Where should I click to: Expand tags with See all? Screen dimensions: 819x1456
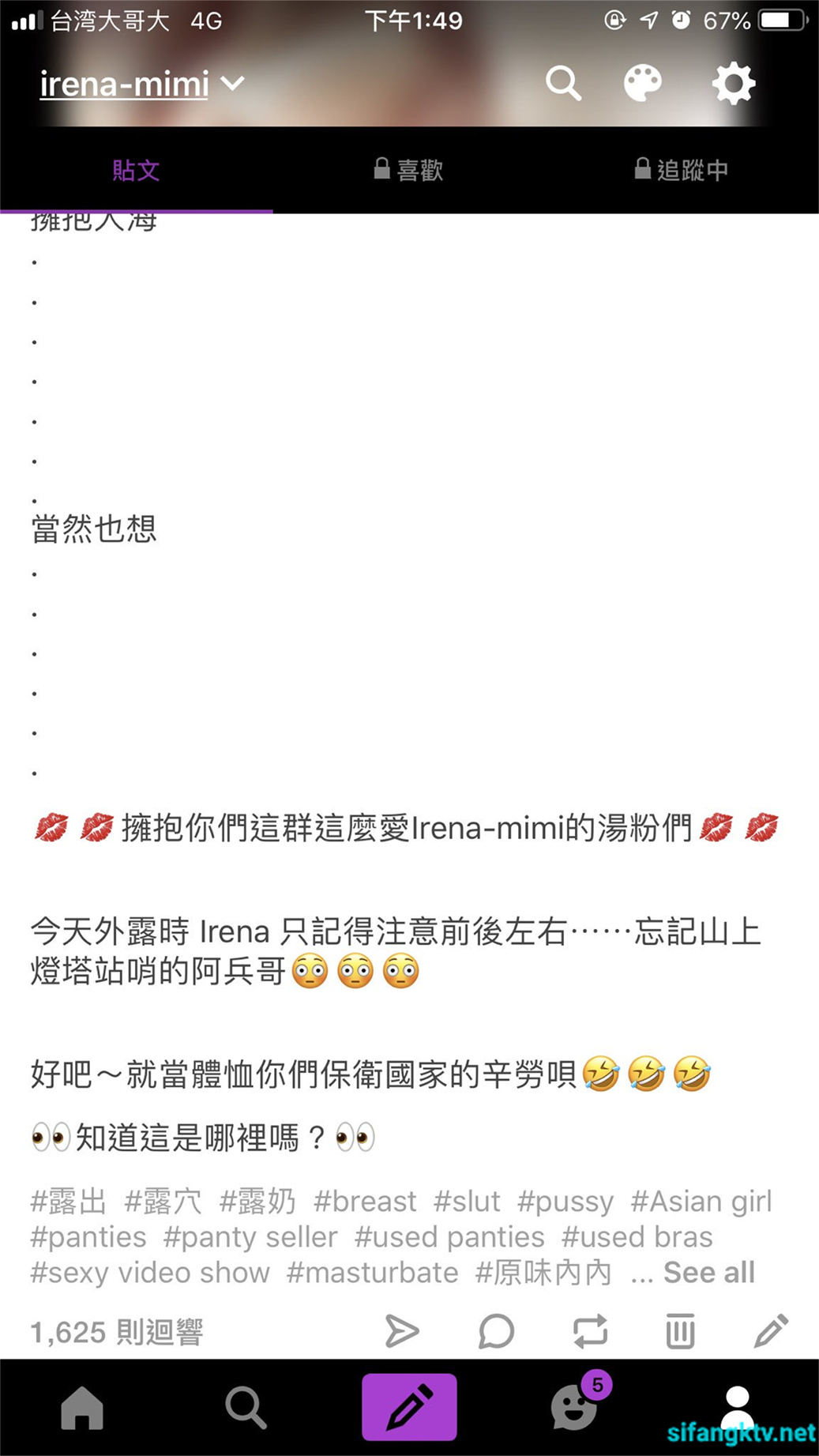708,1273
